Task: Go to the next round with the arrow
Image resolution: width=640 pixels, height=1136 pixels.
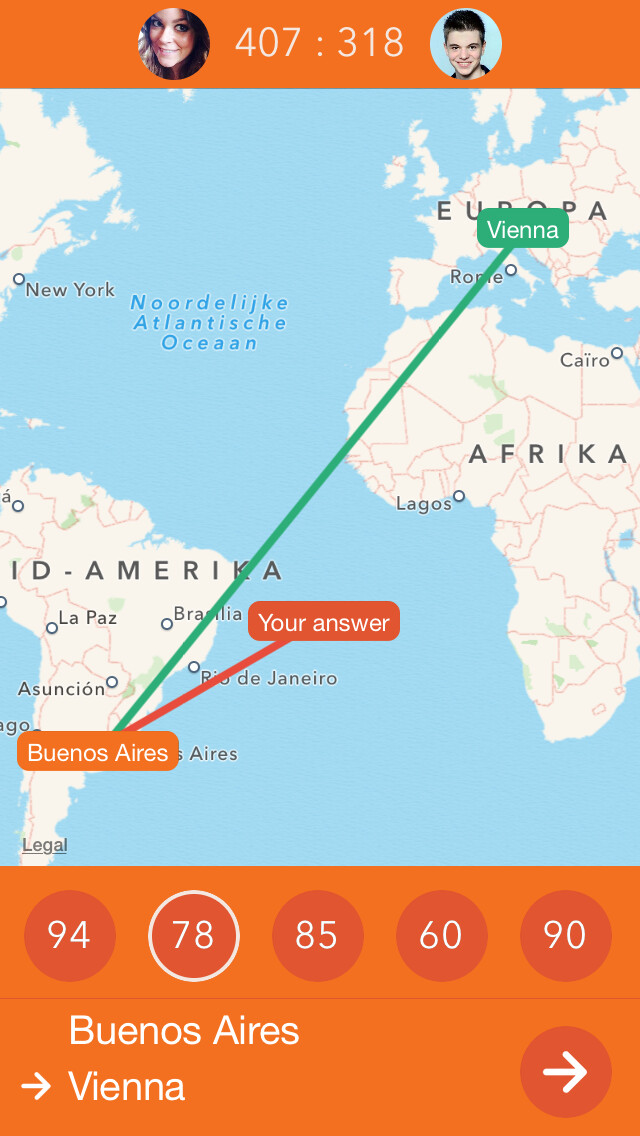Action: tap(565, 1071)
